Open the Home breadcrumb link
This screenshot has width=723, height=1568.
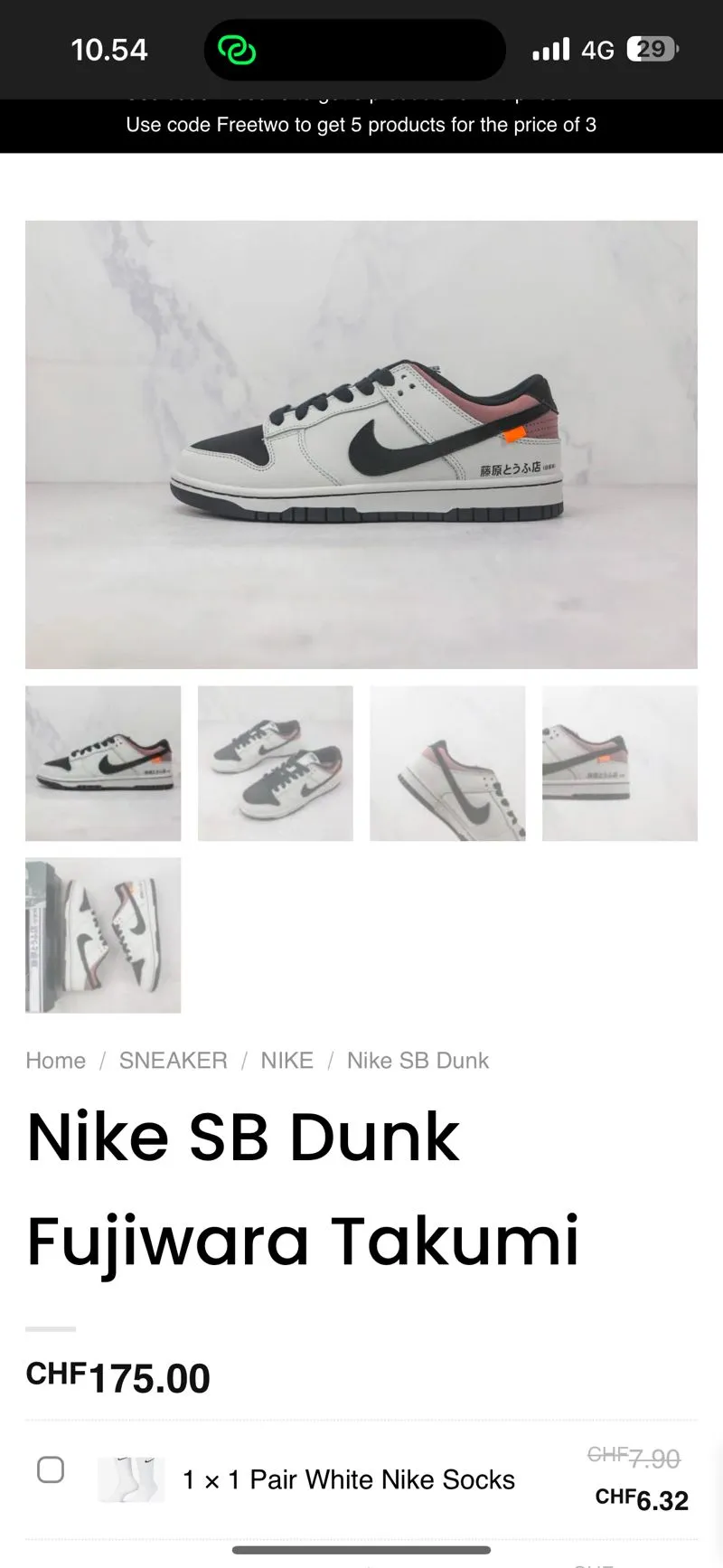pyautogui.click(x=55, y=1059)
